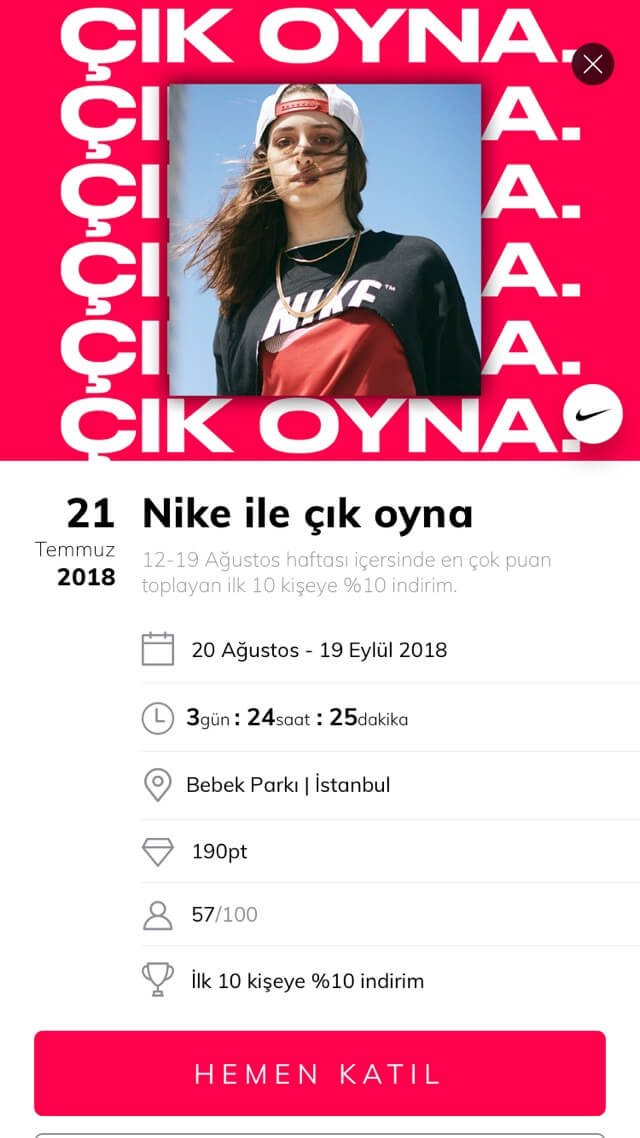Join the event with Hemen Katıl
The height and width of the screenshot is (1138, 640).
coord(320,1073)
